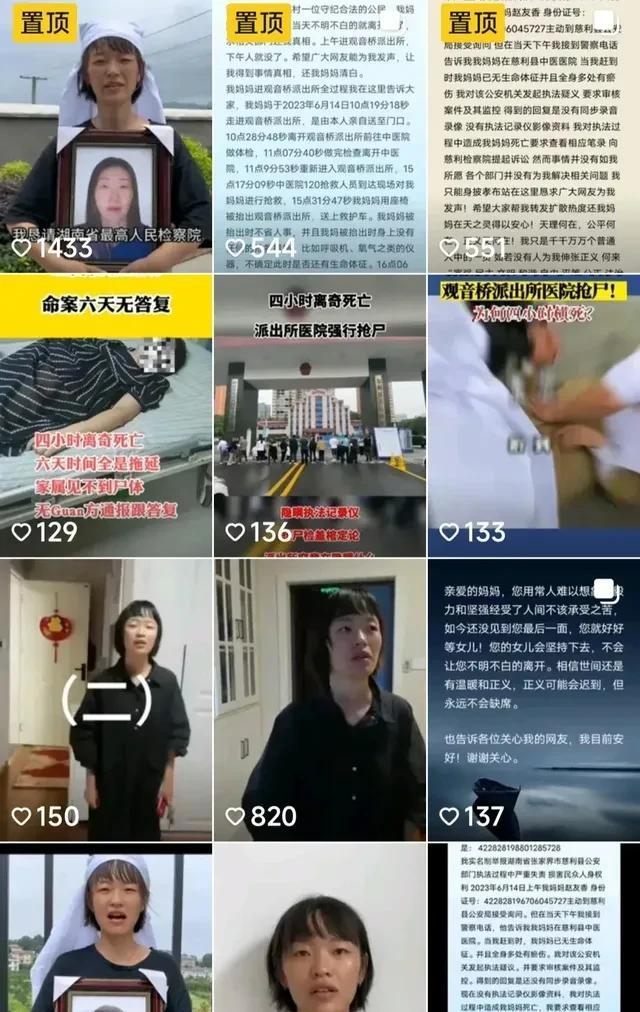Open the bottom video of woman holding a framed portrait

(x=106, y=928)
